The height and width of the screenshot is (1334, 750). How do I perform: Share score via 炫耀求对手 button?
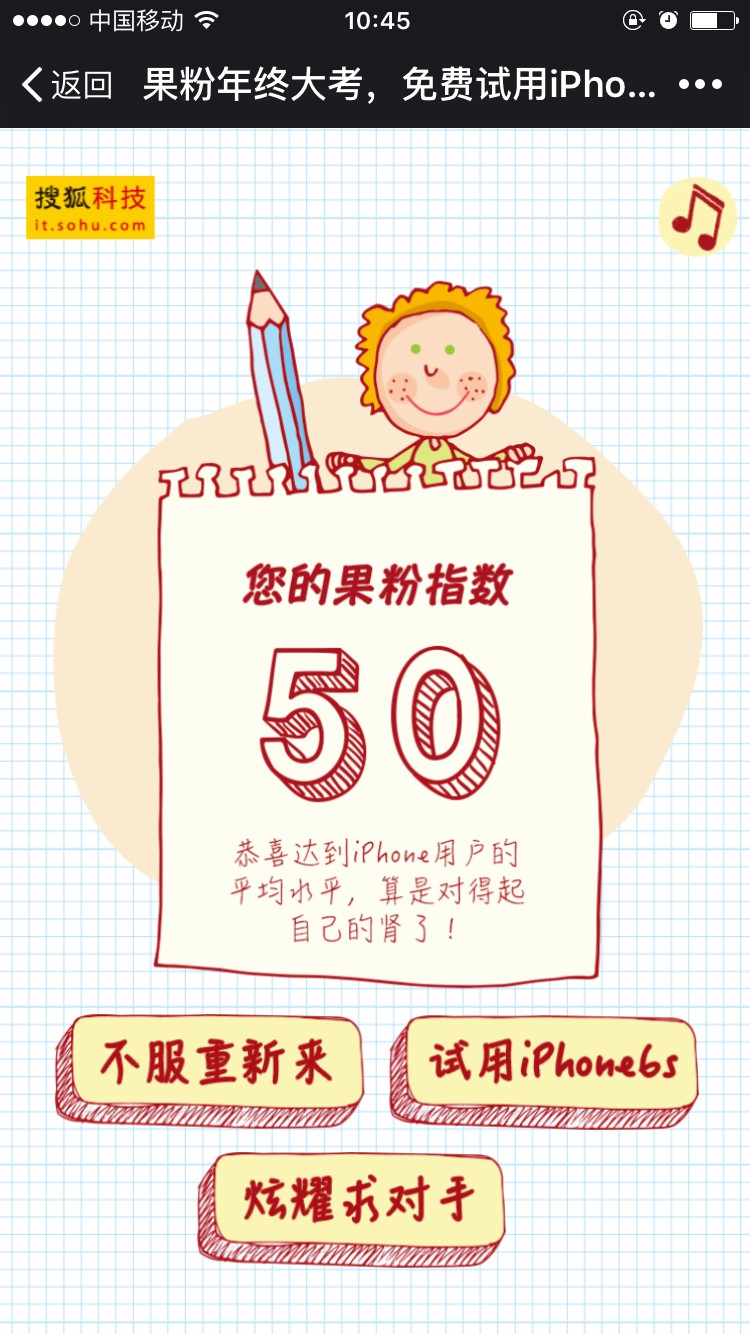coord(358,1199)
